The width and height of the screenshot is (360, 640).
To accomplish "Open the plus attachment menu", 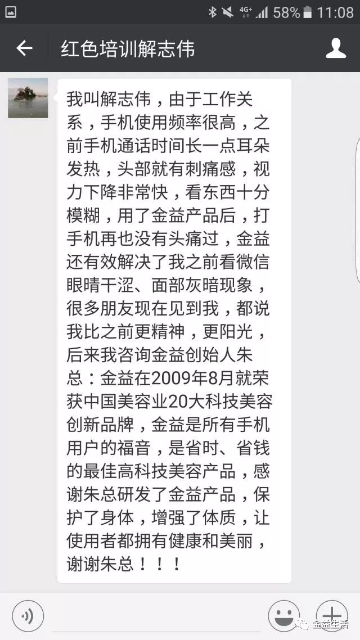I will (332, 616).
